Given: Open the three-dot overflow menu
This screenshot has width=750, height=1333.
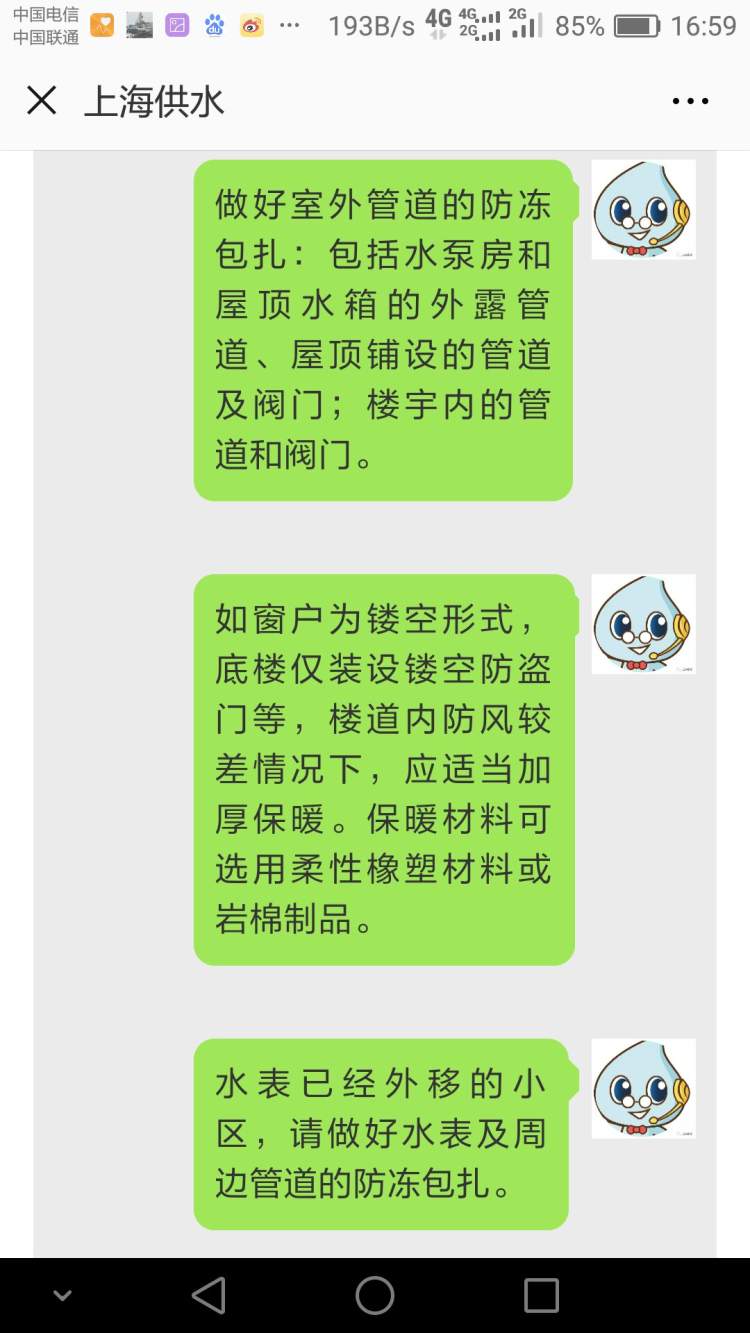Looking at the screenshot, I should coord(690,101).
